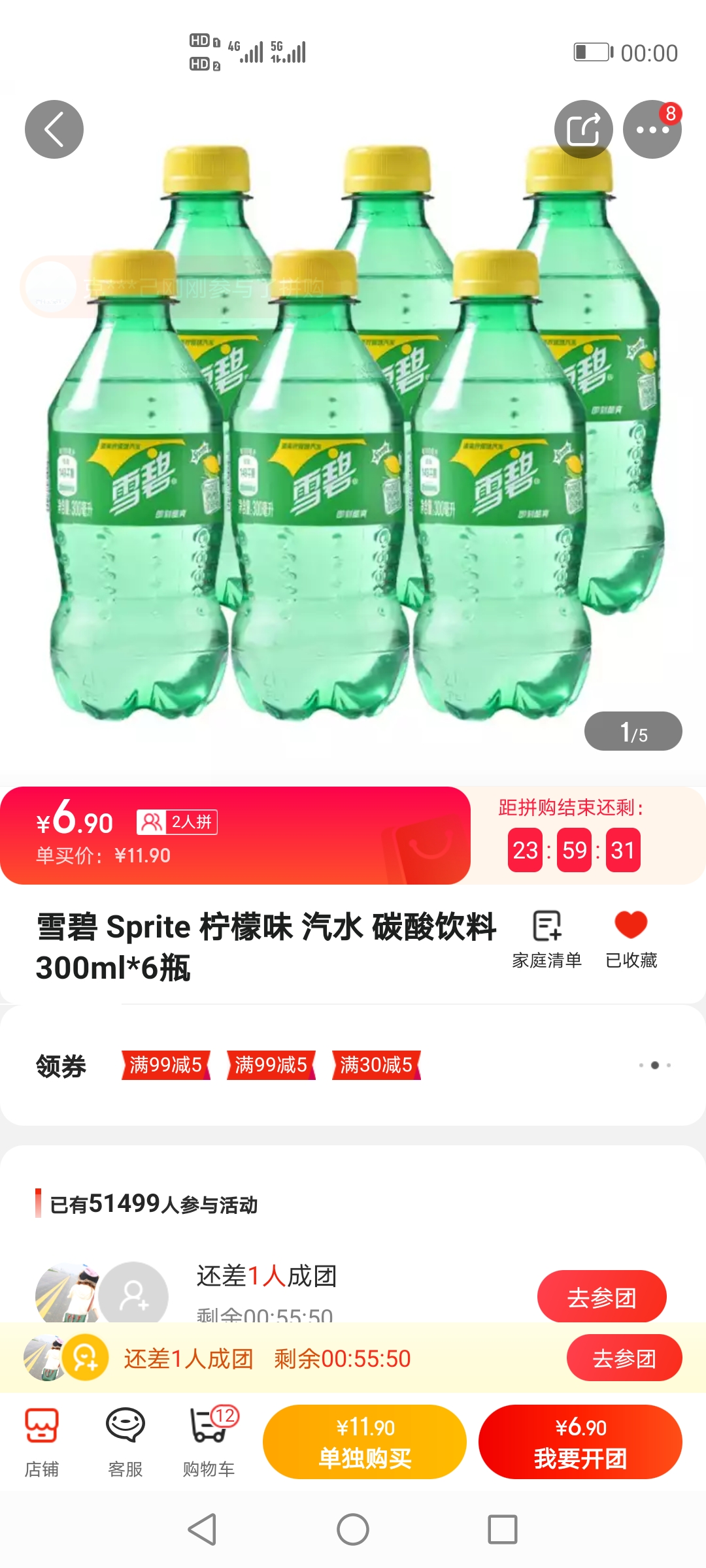Choose 单独购买 at ¥11.90
The width and height of the screenshot is (706, 1568).
(365, 1442)
